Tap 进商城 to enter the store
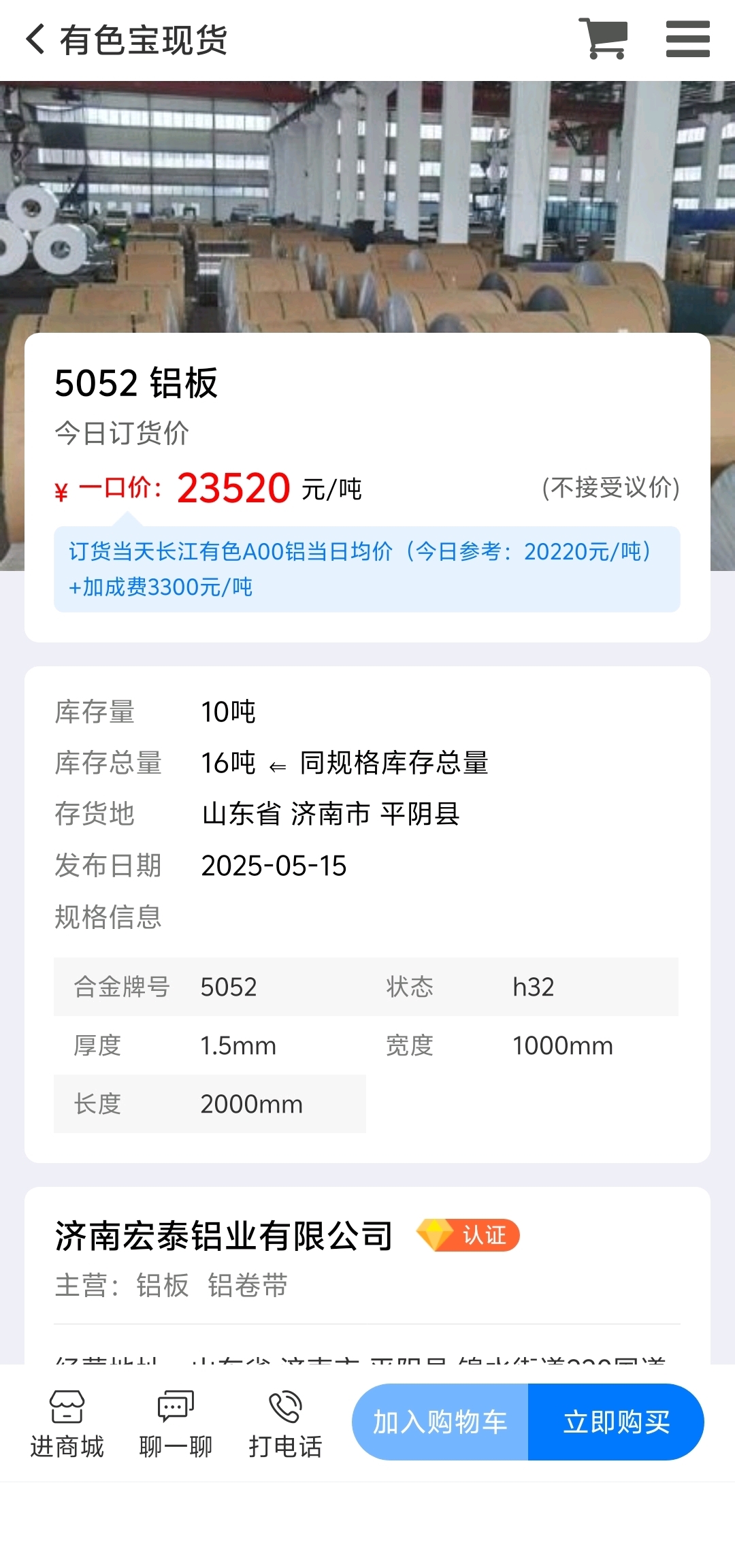This screenshot has height=1568, width=735. tap(67, 1424)
